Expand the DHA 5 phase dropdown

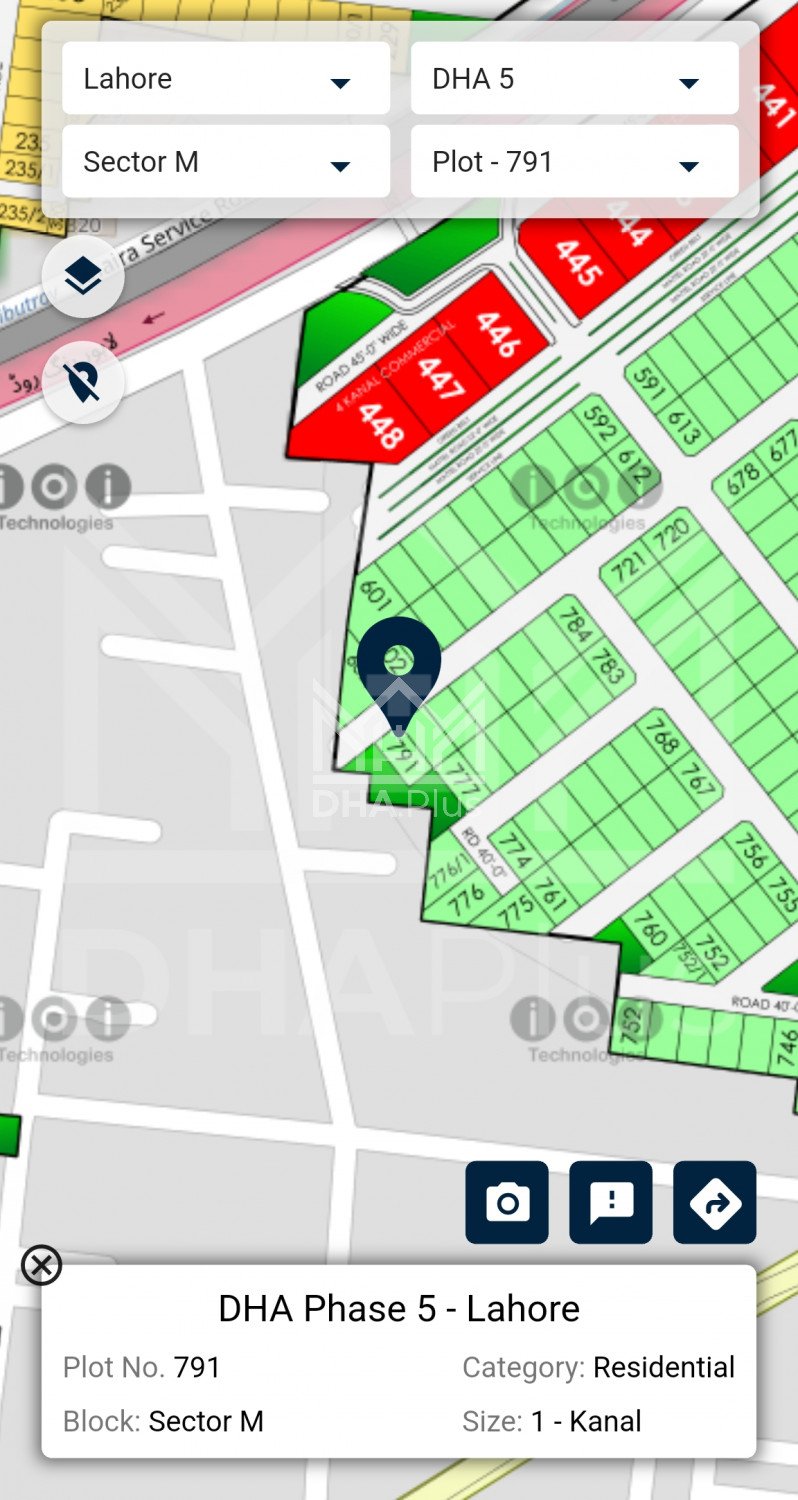[x=574, y=79]
